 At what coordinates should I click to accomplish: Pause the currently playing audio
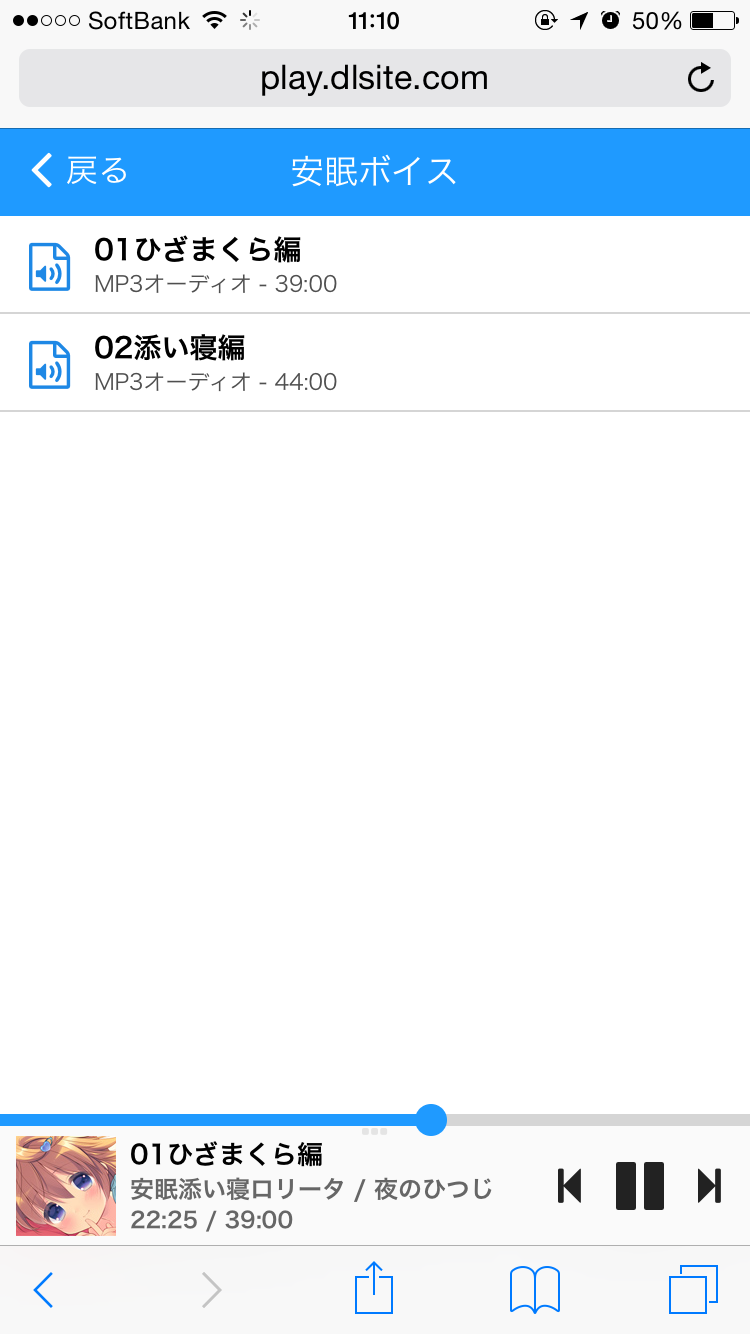point(640,1186)
